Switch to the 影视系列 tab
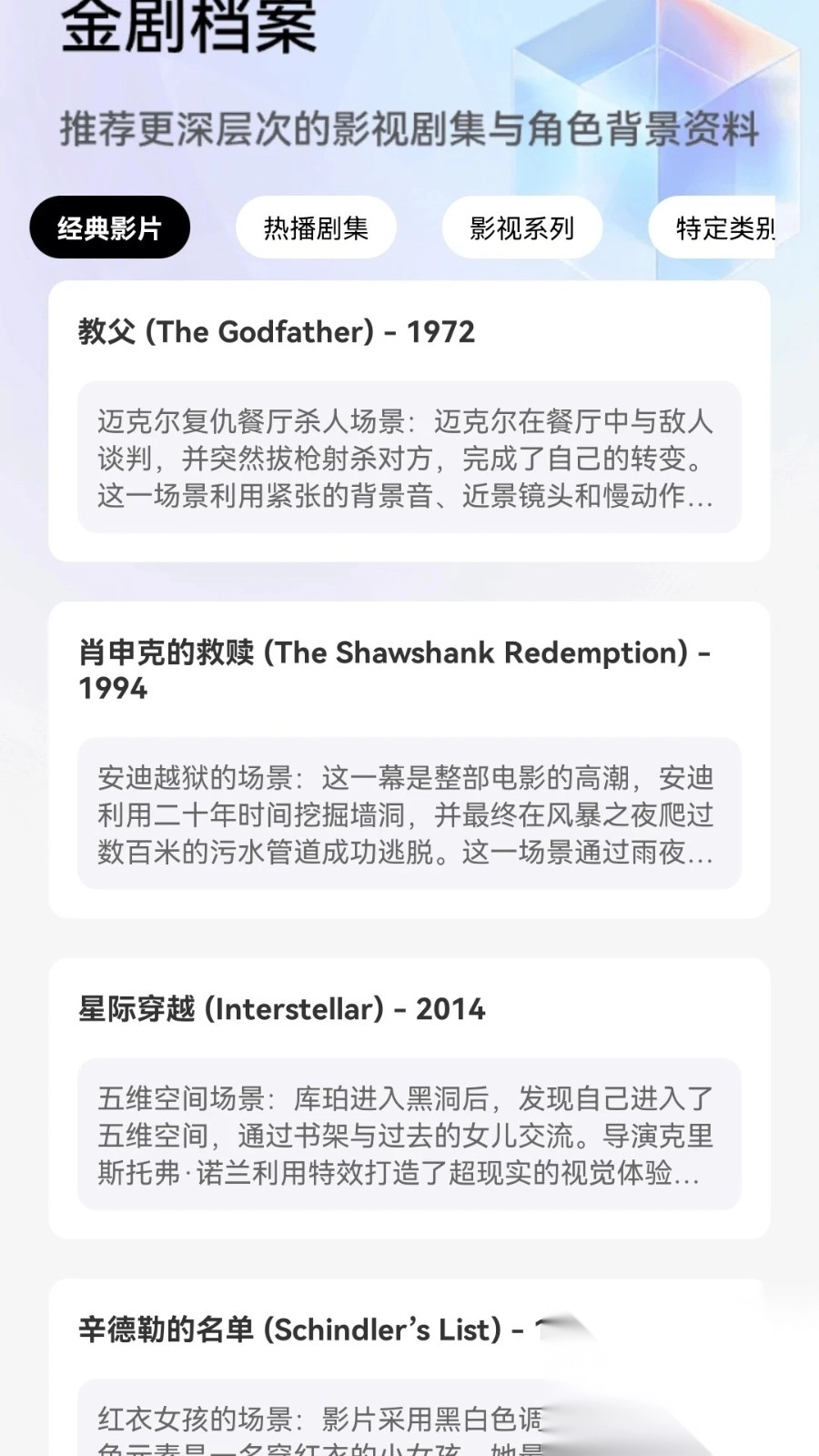This screenshot has width=819, height=1456. (522, 228)
